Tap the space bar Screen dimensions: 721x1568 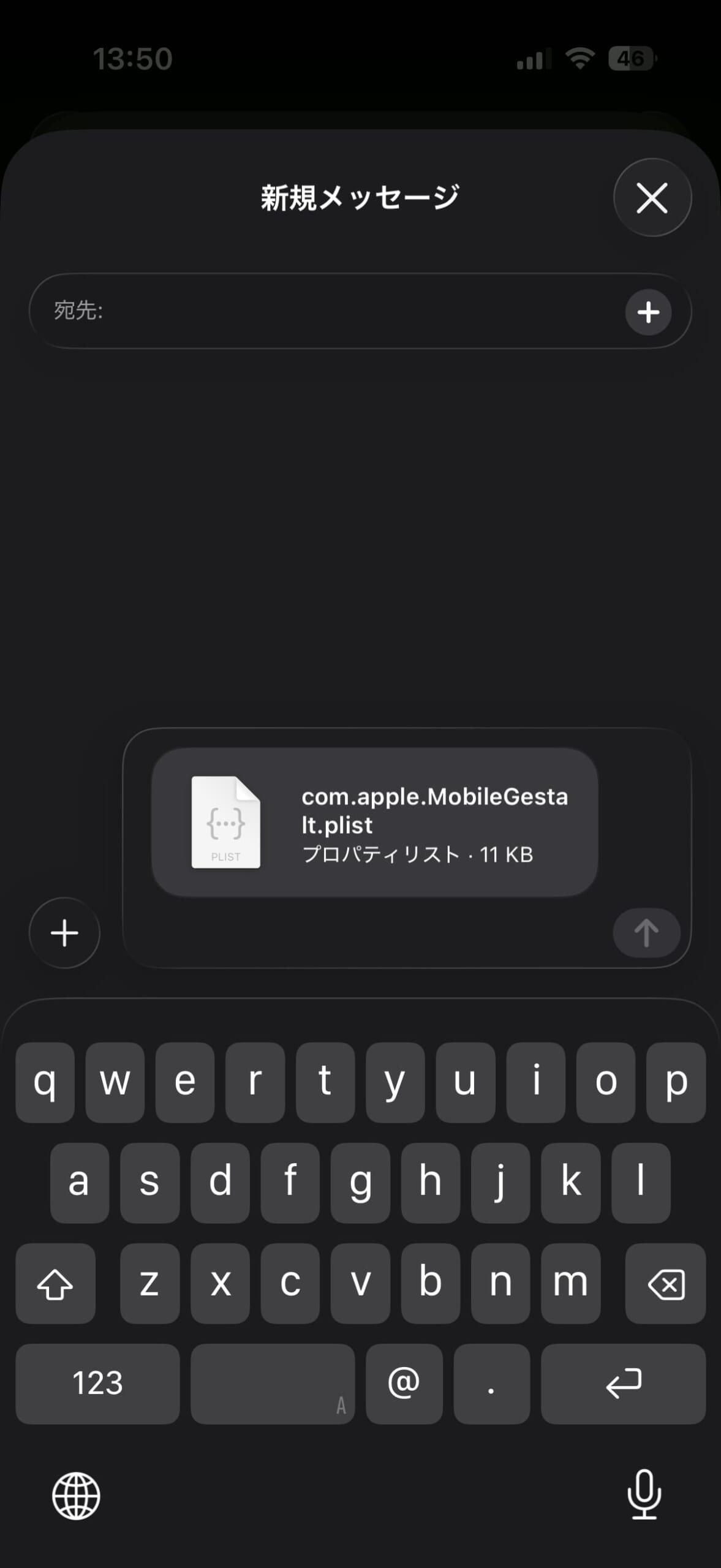click(273, 1383)
